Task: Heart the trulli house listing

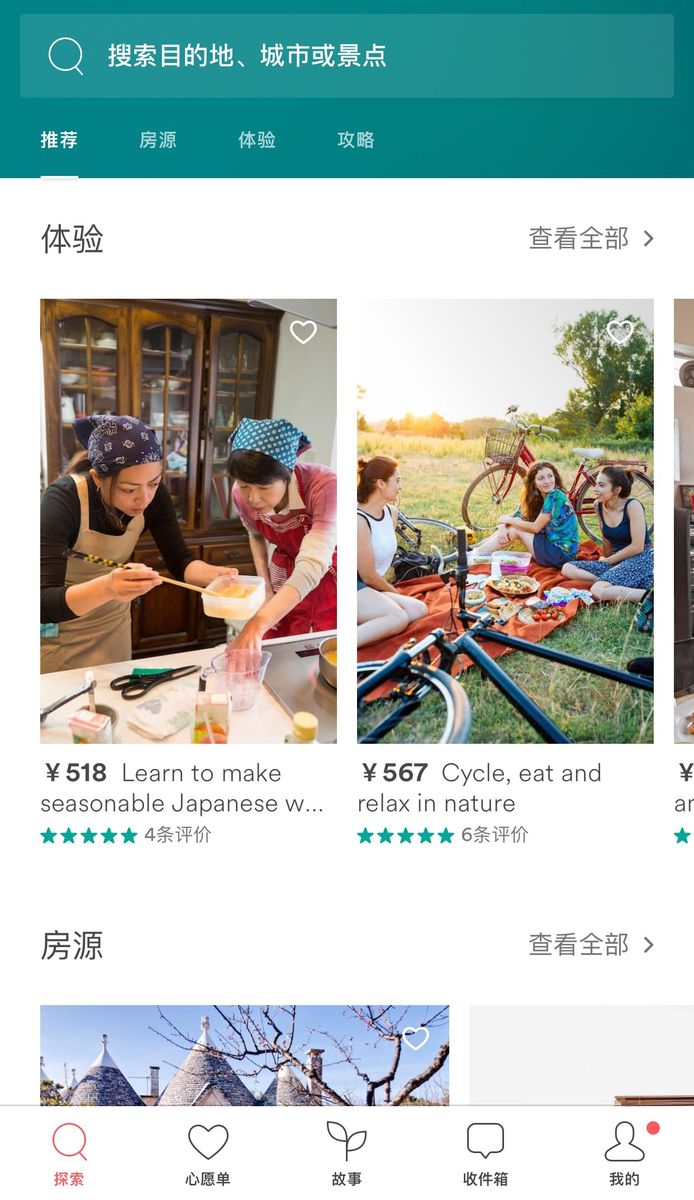Action: point(416,1039)
